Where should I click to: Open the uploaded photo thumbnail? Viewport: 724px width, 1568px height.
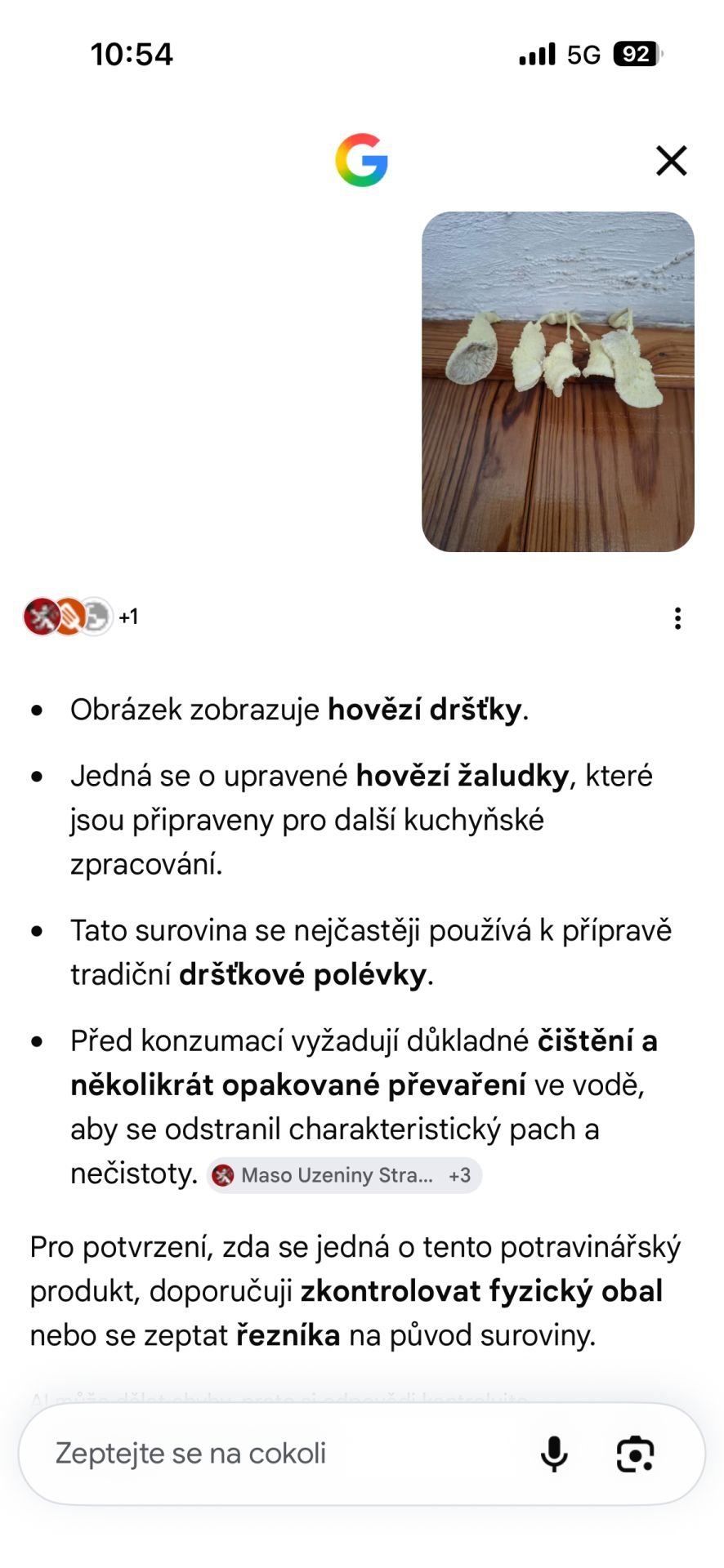[x=558, y=381]
